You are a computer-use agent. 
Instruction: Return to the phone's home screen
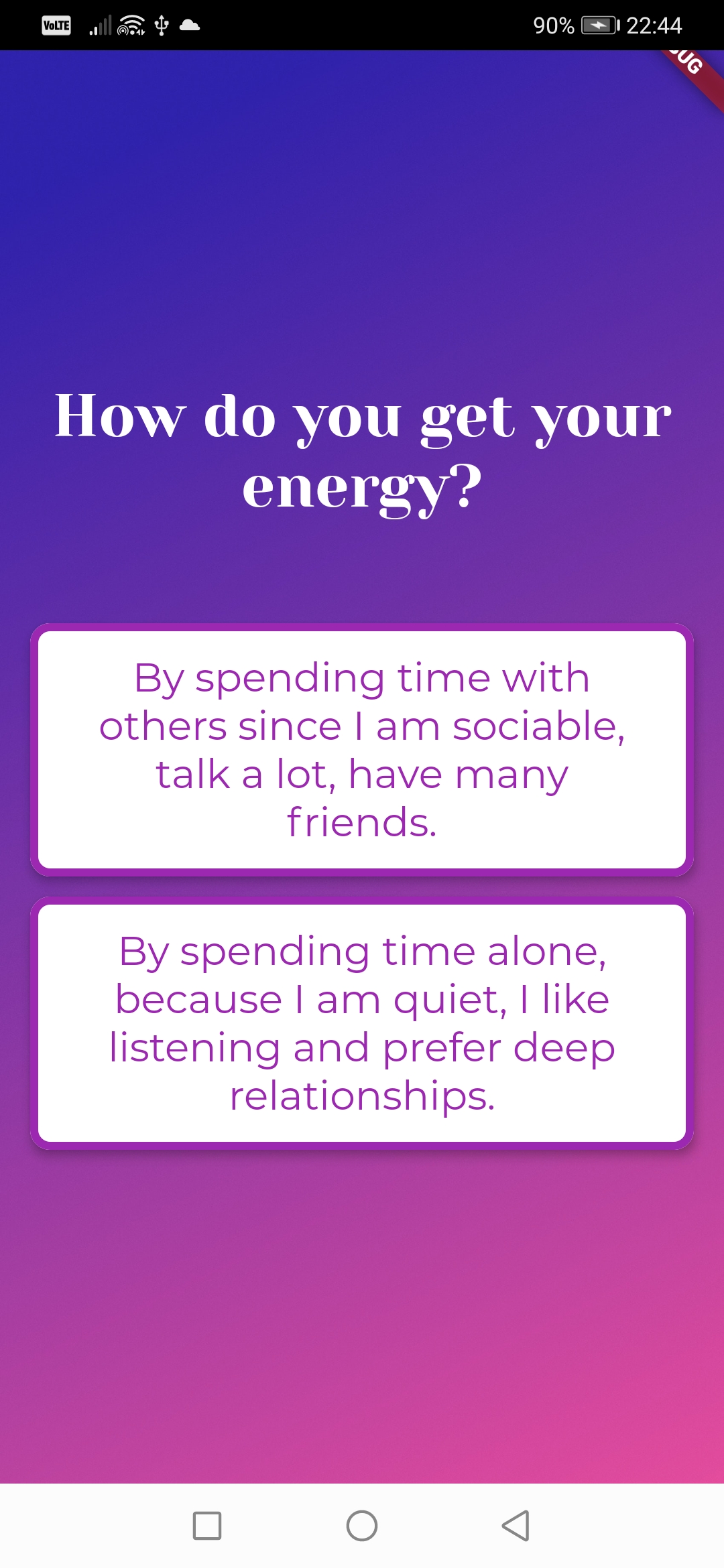362,1526
